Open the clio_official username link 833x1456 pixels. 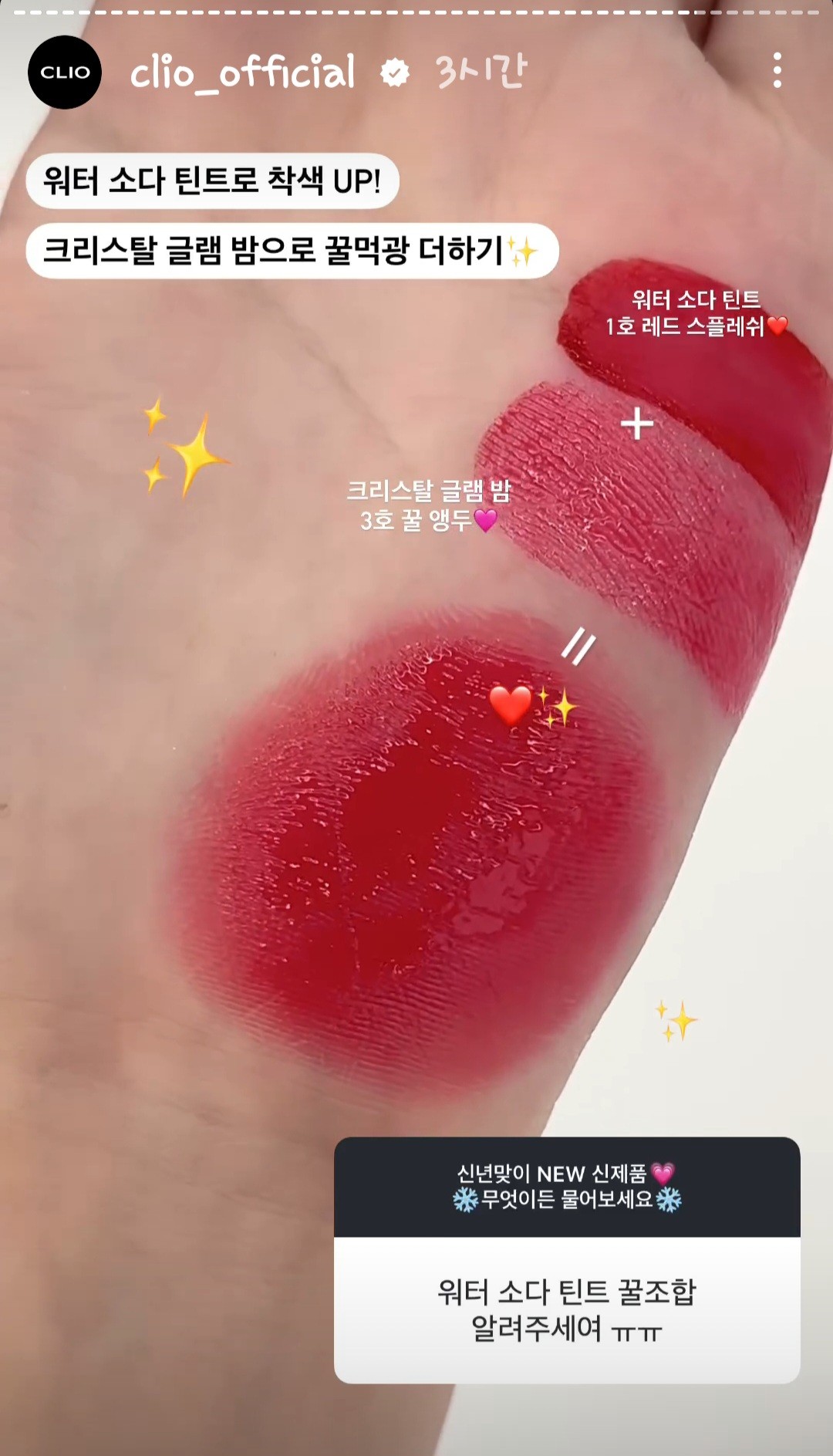(x=242, y=73)
